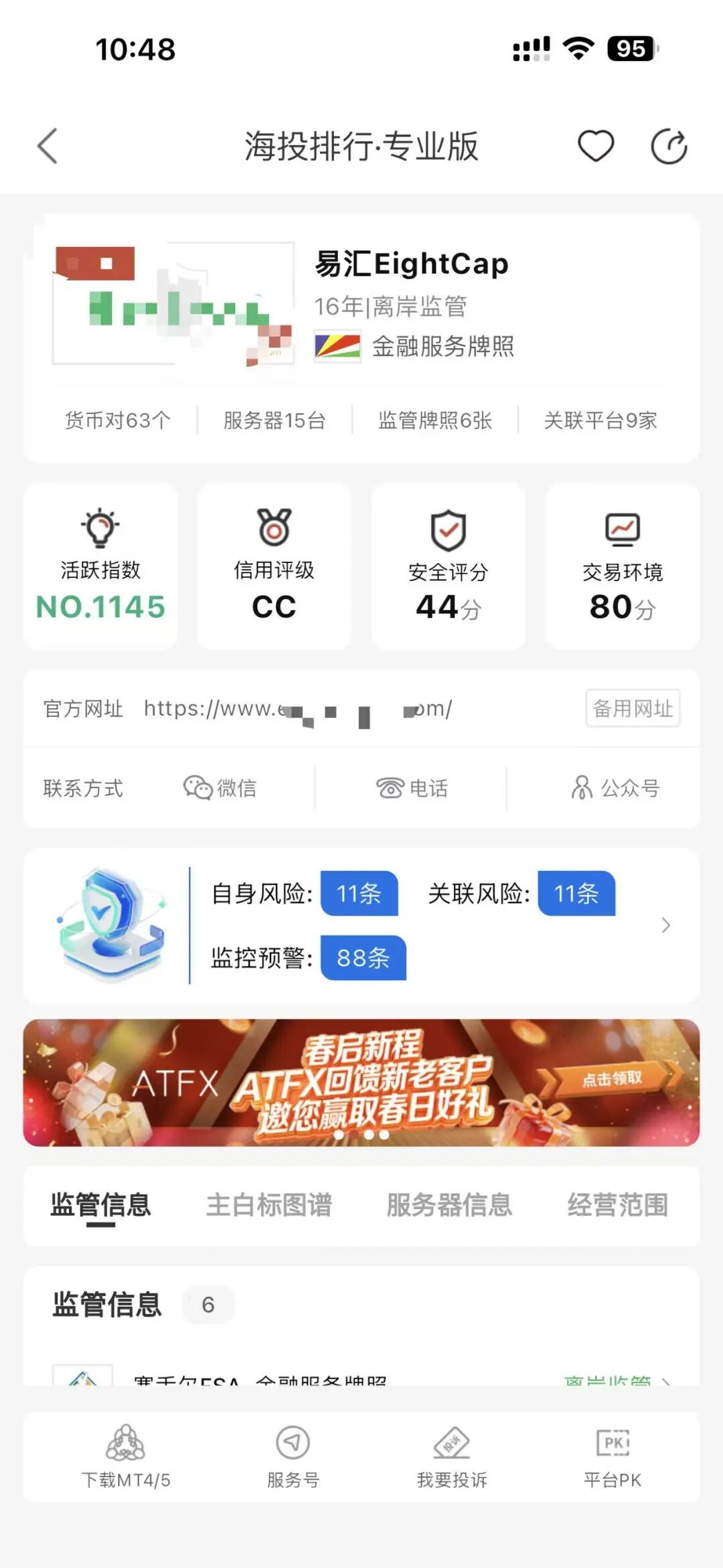Tap the 88条 monitoring alerts badge
This screenshot has height=1568, width=723.
pyautogui.click(x=362, y=958)
